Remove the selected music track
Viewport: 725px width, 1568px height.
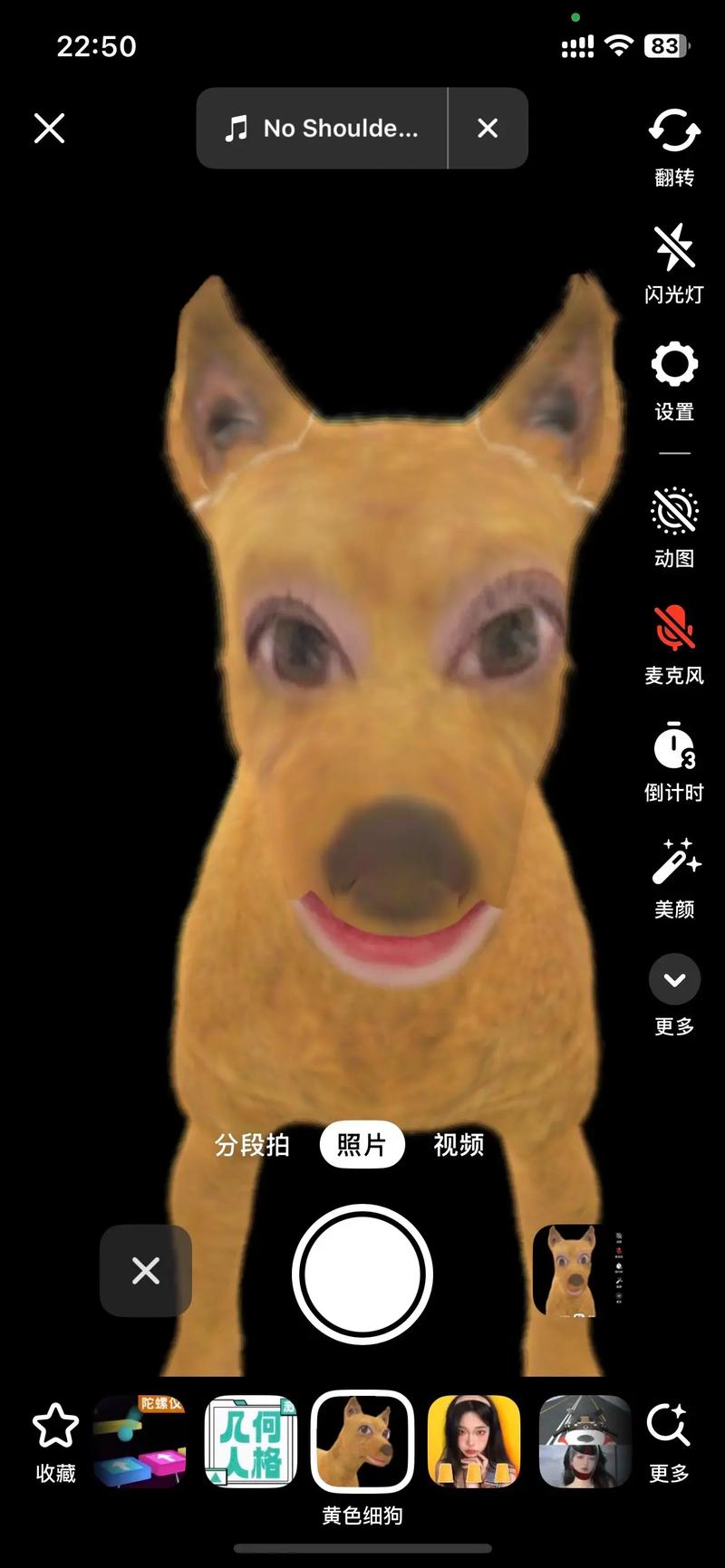[x=488, y=129]
